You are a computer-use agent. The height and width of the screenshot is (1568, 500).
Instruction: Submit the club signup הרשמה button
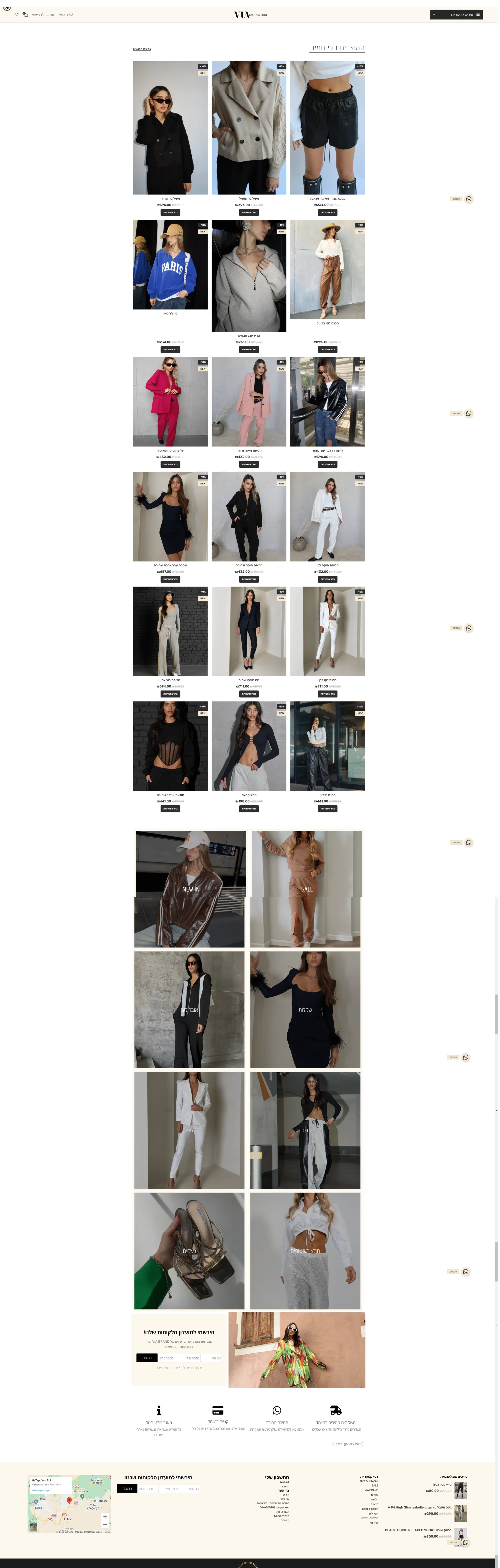[147, 1358]
